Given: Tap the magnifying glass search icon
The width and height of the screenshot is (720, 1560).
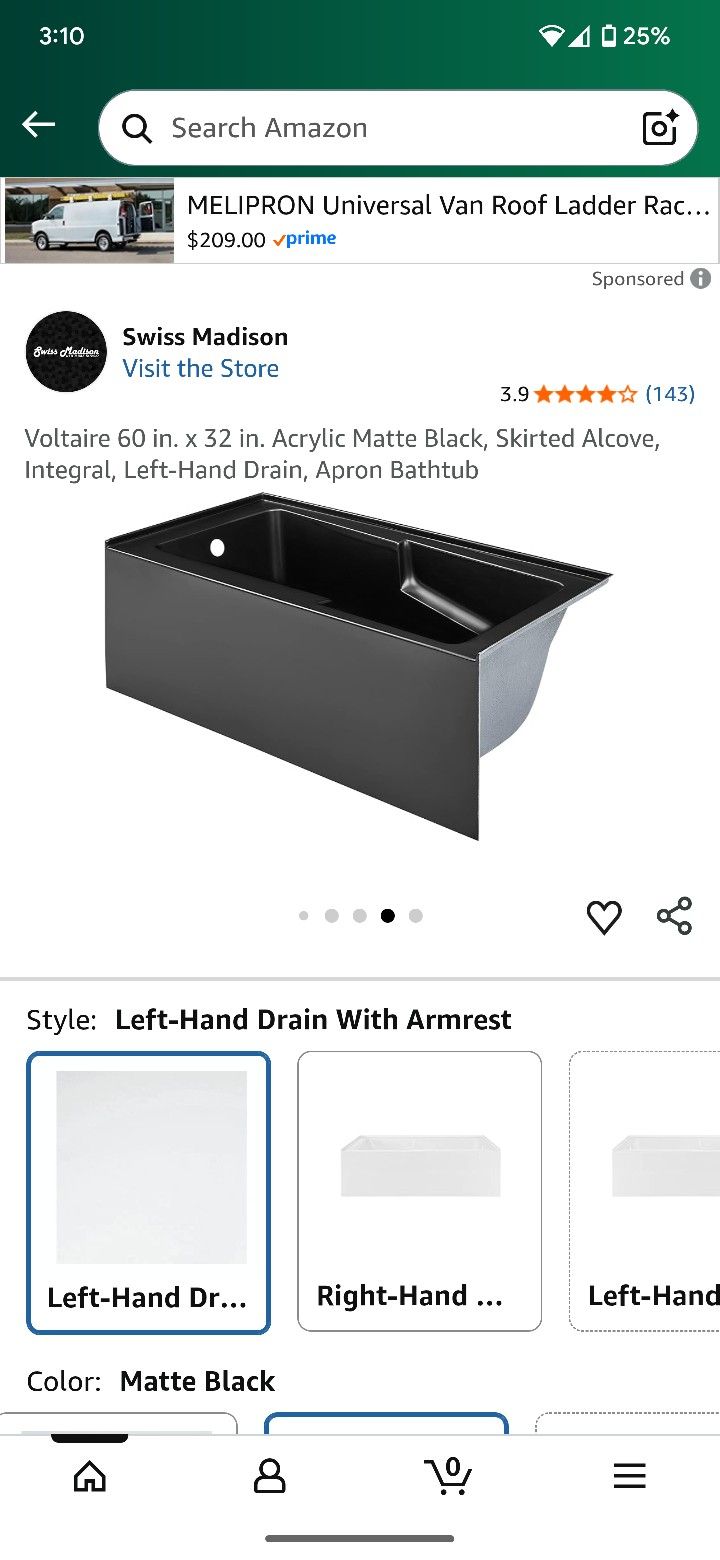Looking at the screenshot, I should (137, 127).
